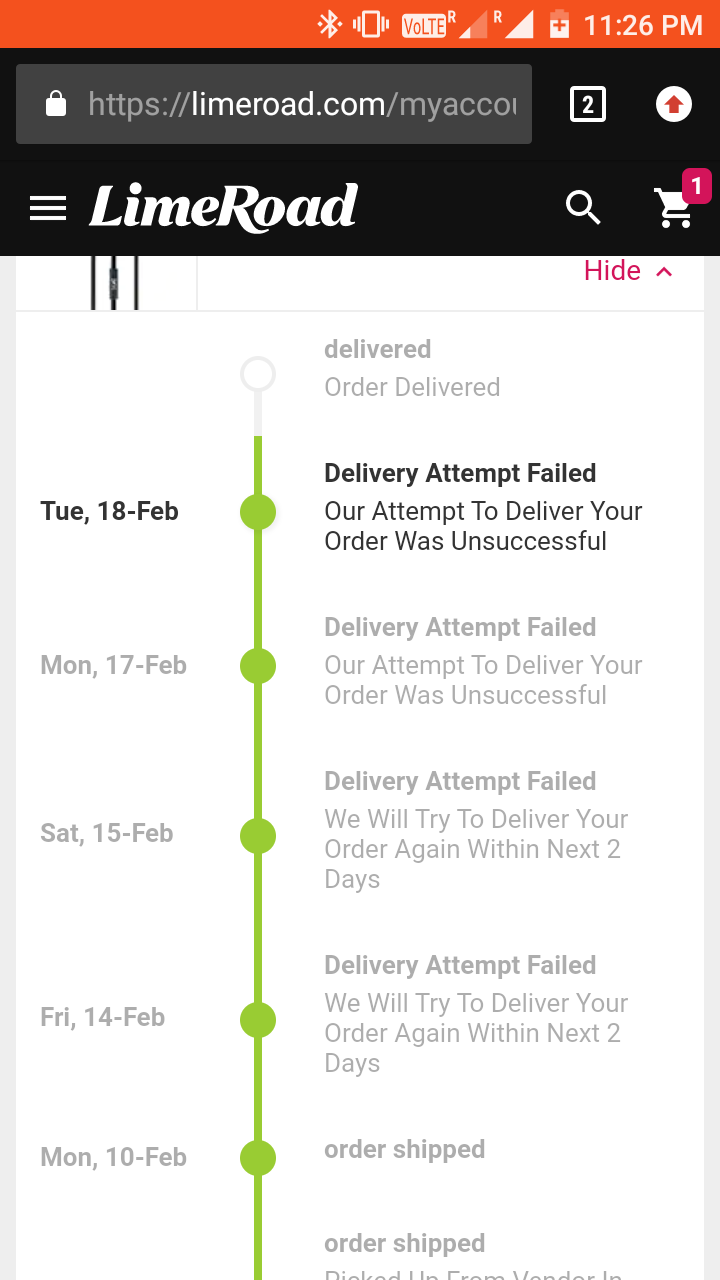This screenshot has height=1280, width=720.
Task: Tap the LimeRoad logo to go home
Action: click(223, 207)
